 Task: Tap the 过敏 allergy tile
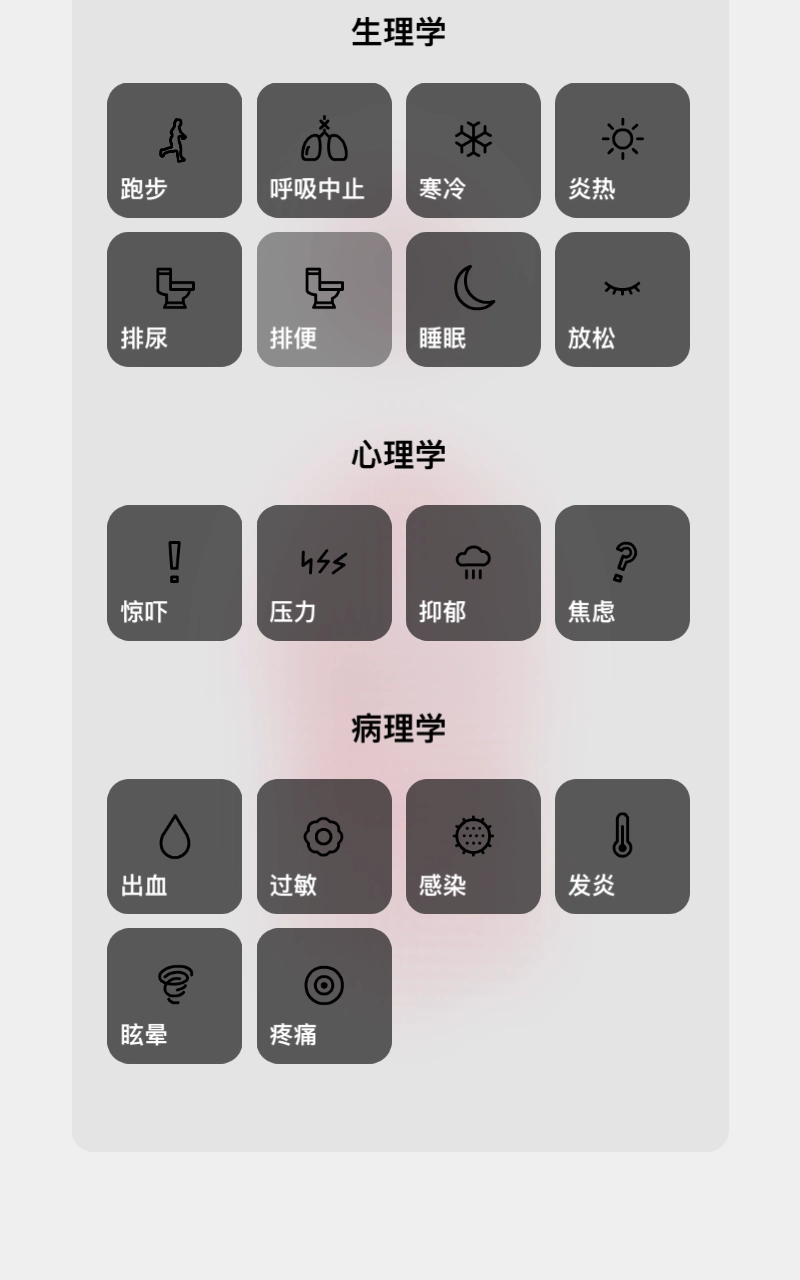(x=323, y=846)
